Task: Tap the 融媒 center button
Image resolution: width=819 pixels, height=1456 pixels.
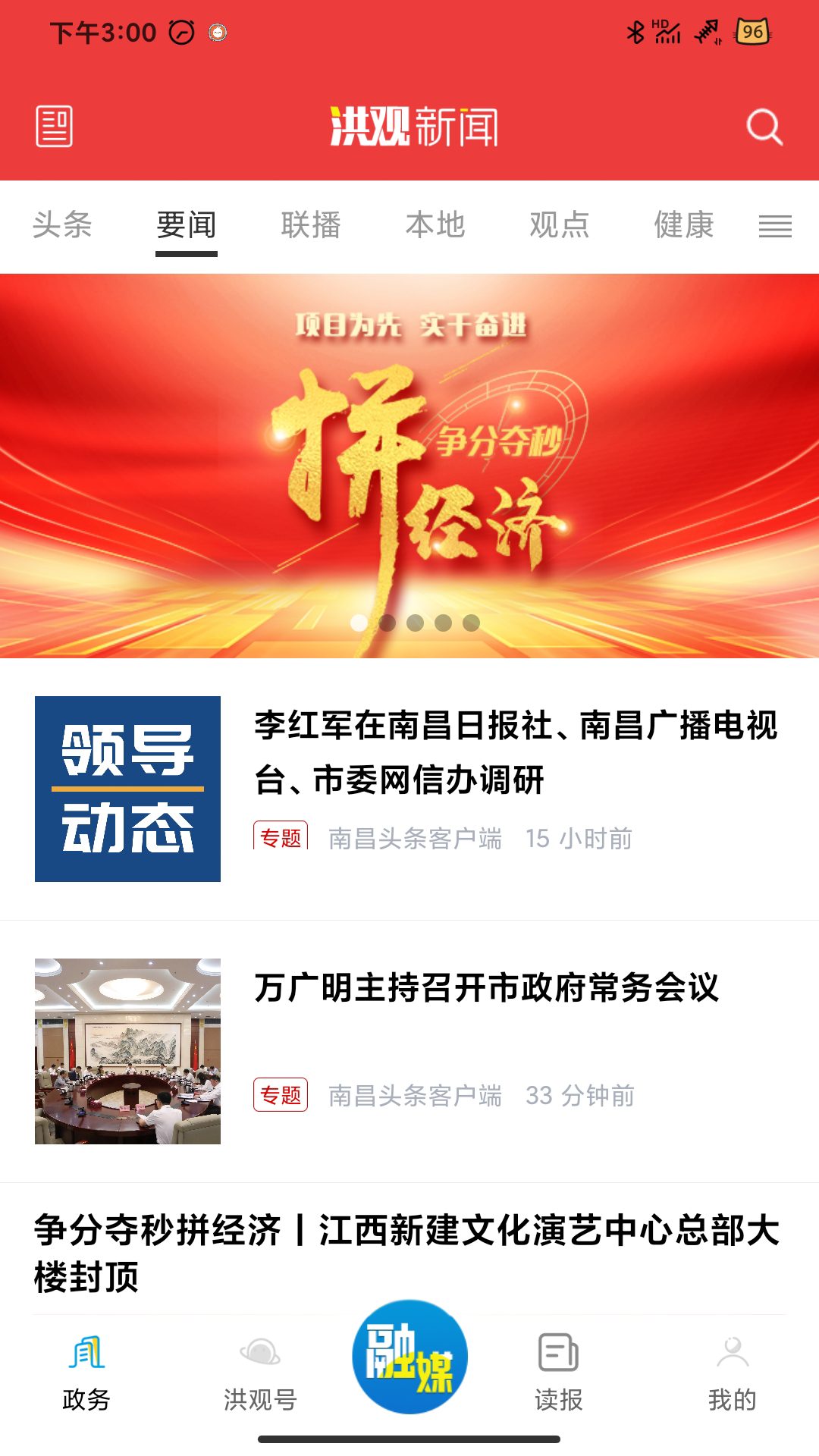Action: tap(409, 1357)
